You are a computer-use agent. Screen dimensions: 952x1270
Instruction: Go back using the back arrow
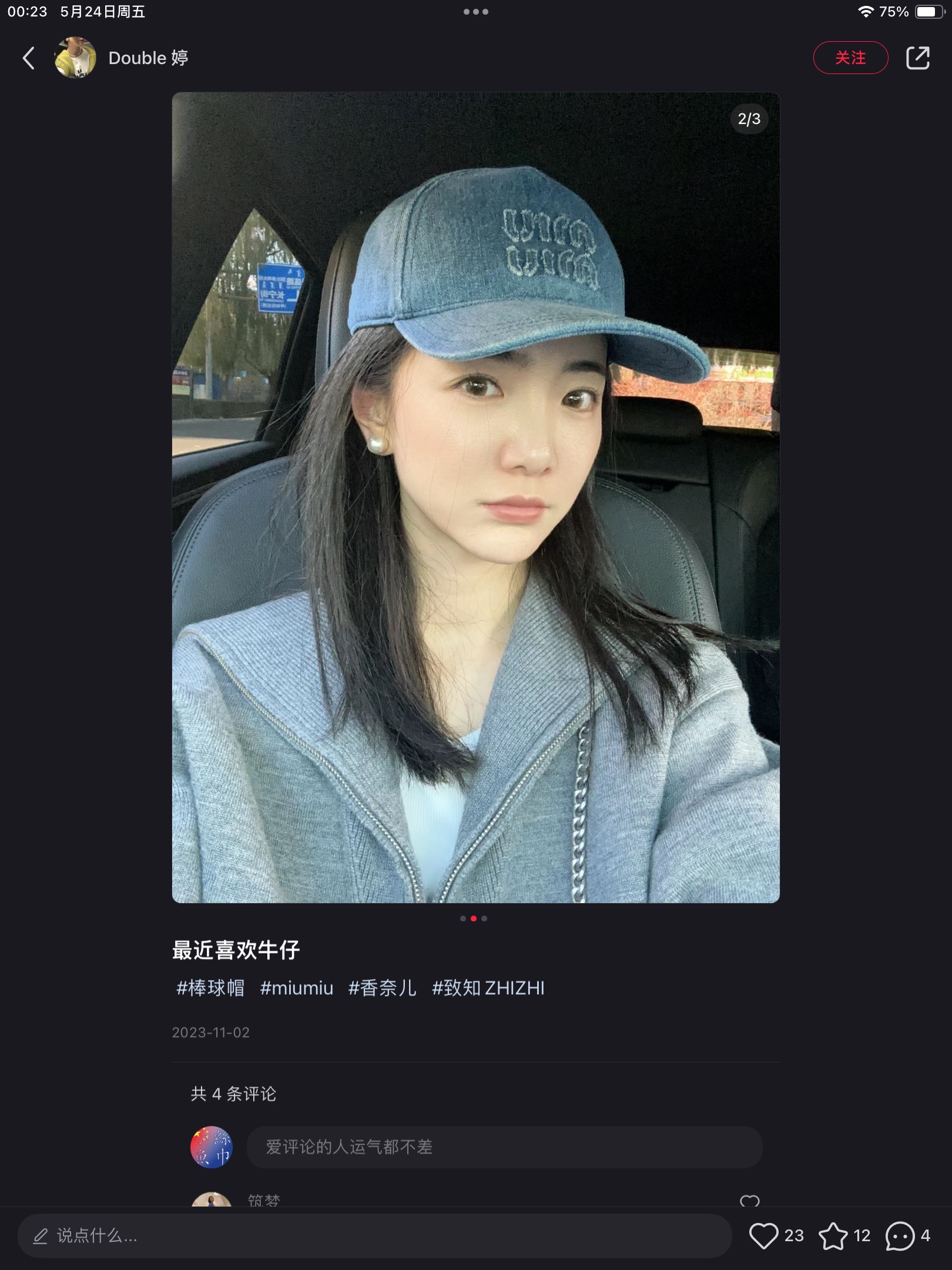(x=28, y=58)
